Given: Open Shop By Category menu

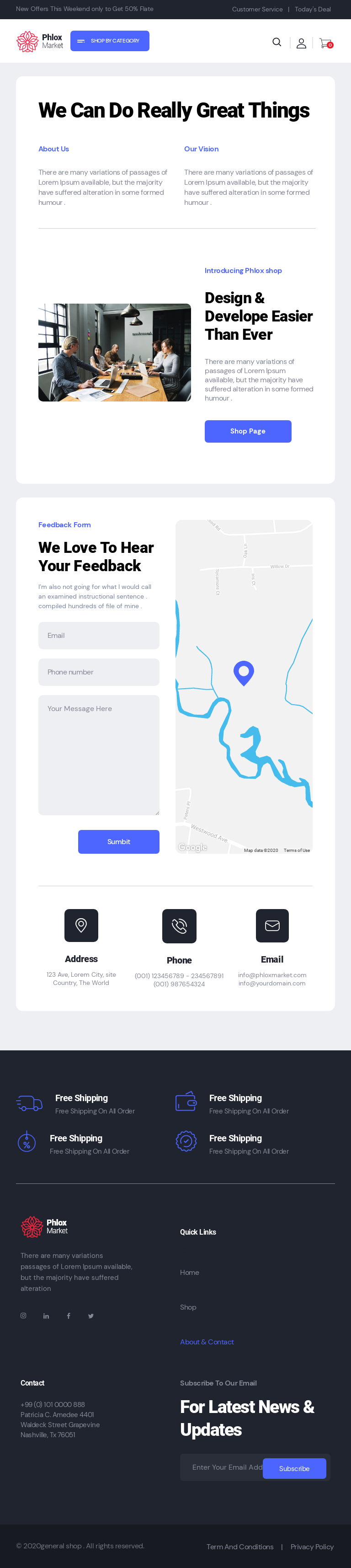Looking at the screenshot, I should tap(110, 41).
